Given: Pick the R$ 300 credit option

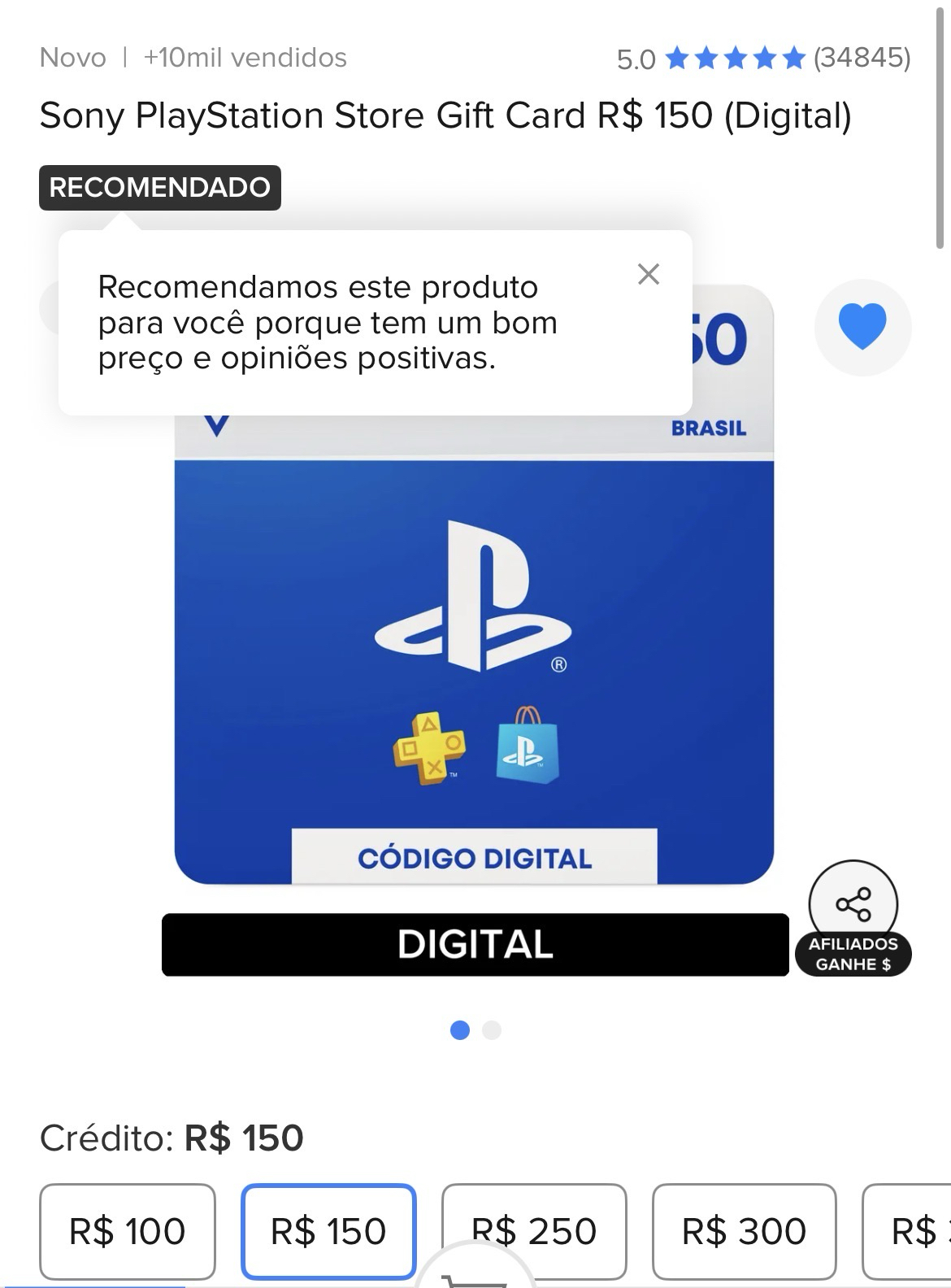Looking at the screenshot, I should [x=744, y=1230].
